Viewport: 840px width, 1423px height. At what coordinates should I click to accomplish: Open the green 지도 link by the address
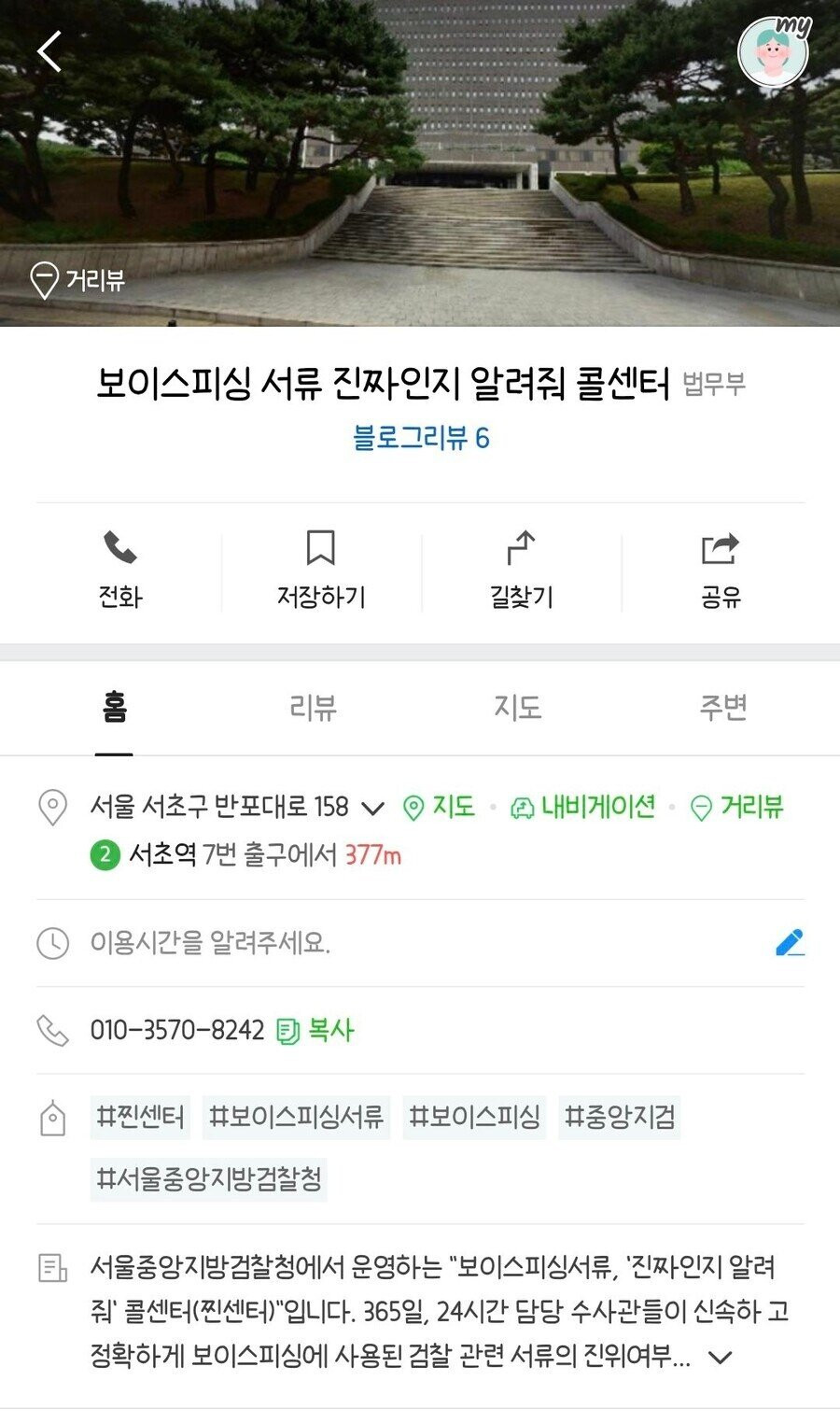click(440, 807)
